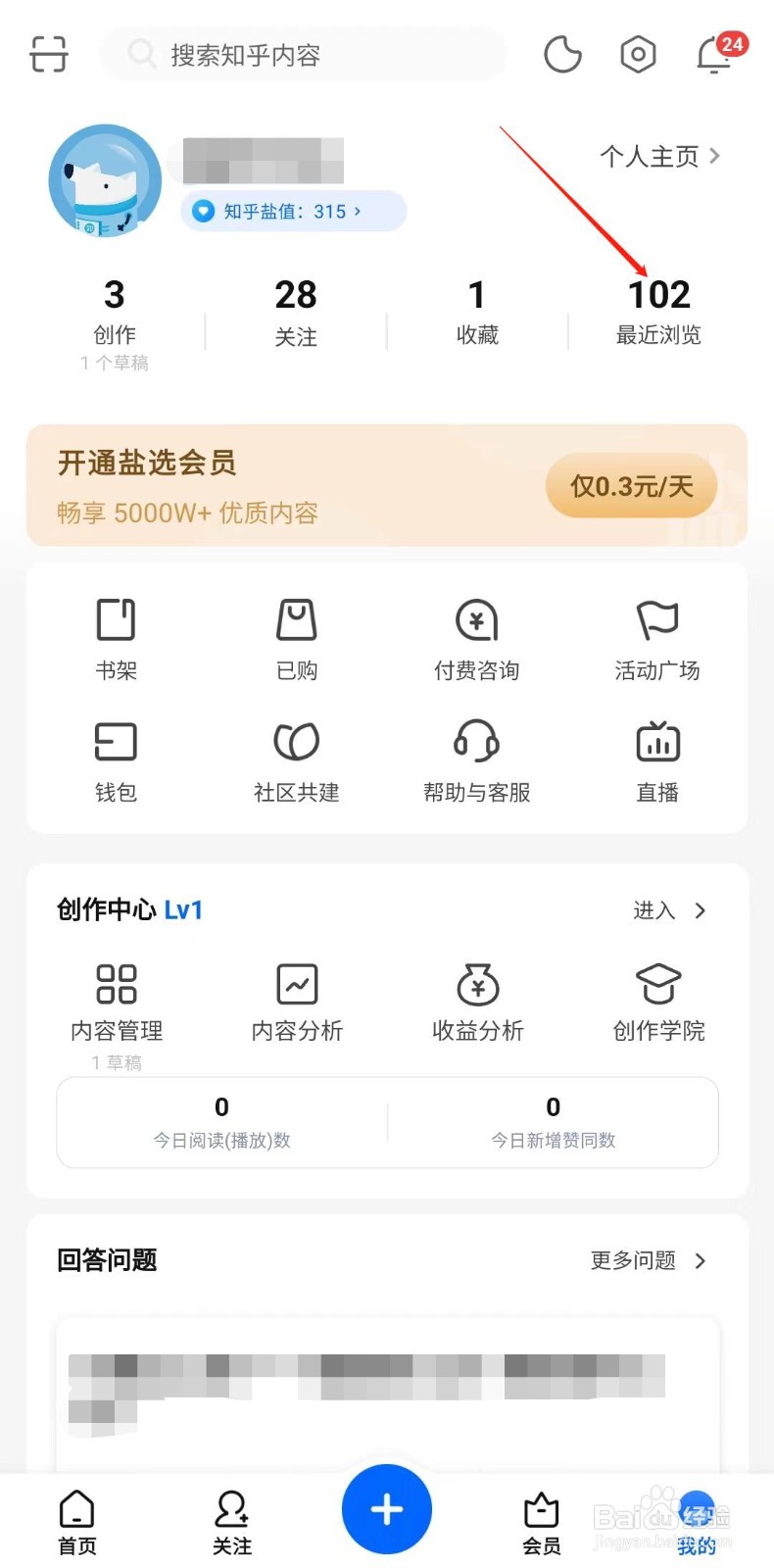The height and width of the screenshot is (1568, 774).
Task: Expand 知乎盐值 315 details
Action: 292,211
